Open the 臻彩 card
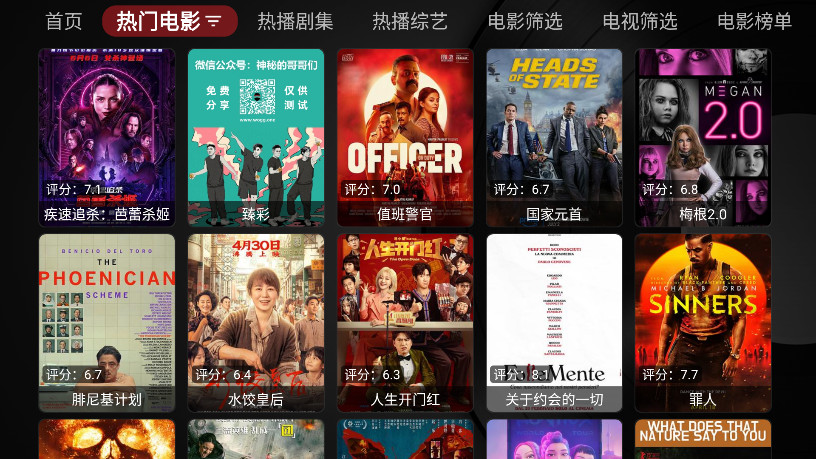Screen dimensions: 816x459 [x=256, y=137]
